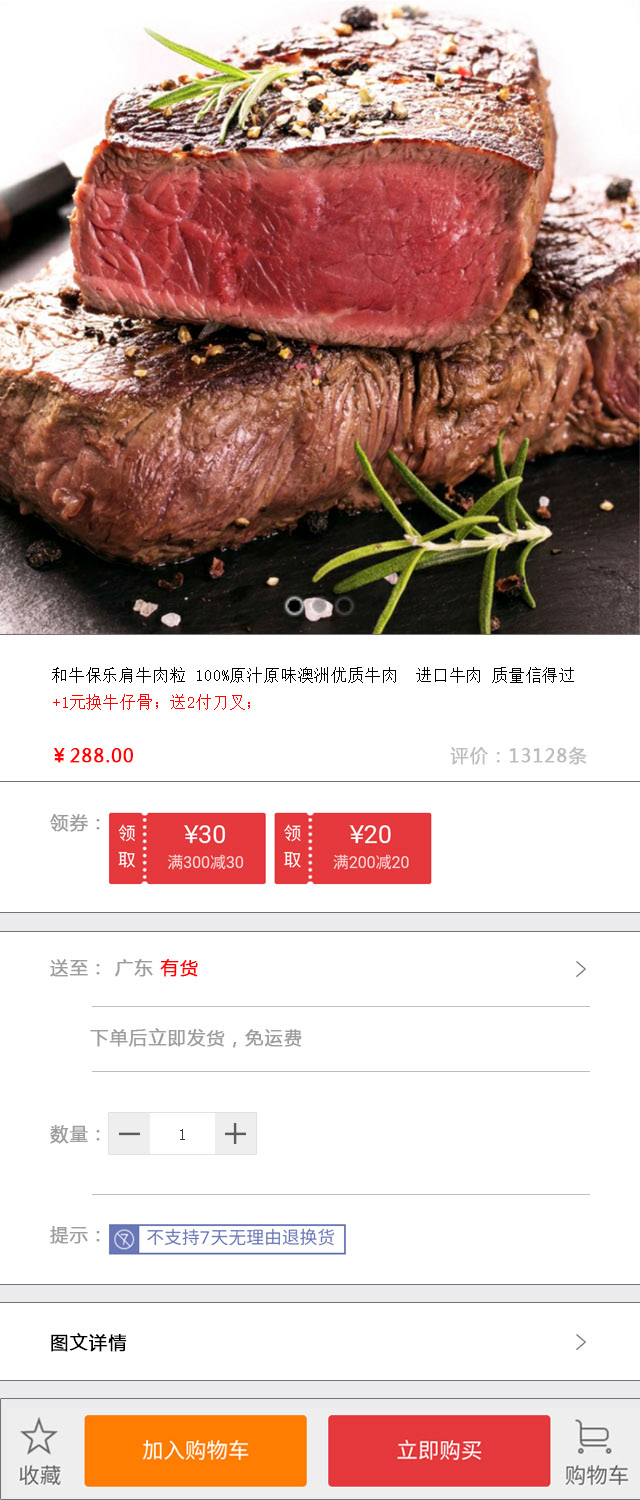The width and height of the screenshot is (640, 1500).
Task: Add product to favorites 收藏
Action: click(40, 1451)
